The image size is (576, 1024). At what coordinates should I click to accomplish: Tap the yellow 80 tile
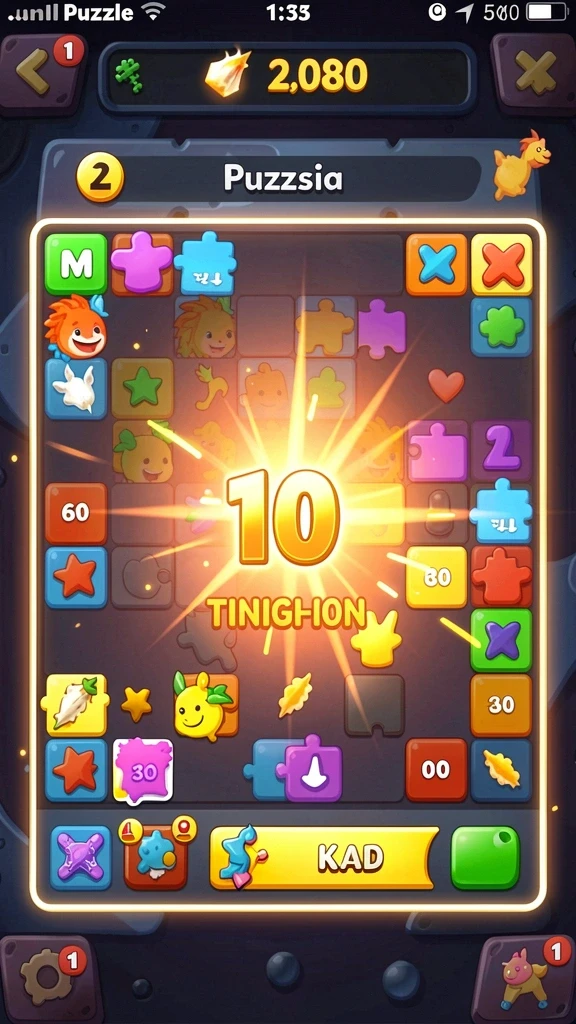coord(436,577)
